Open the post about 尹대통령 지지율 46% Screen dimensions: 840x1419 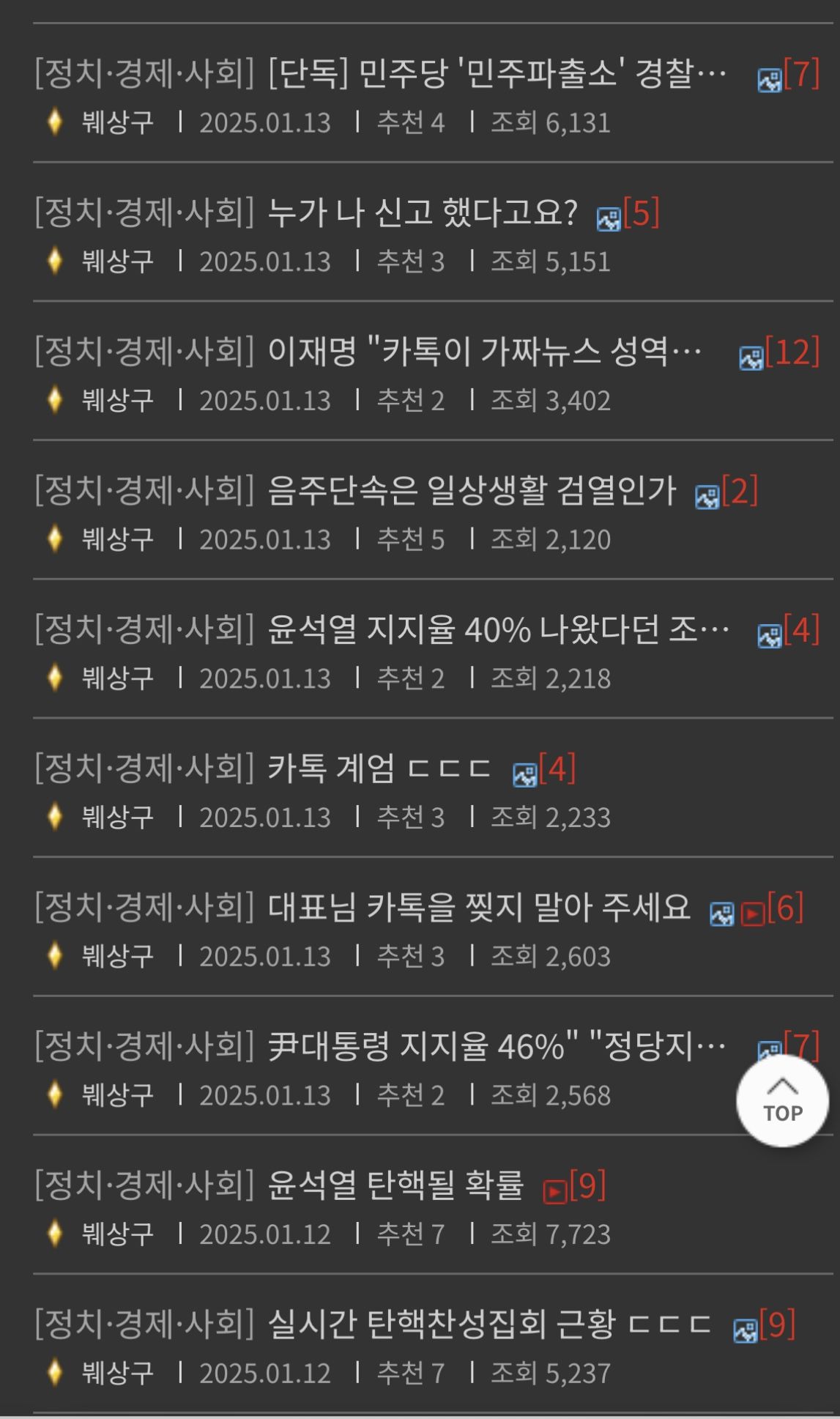(x=497, y=1047)
